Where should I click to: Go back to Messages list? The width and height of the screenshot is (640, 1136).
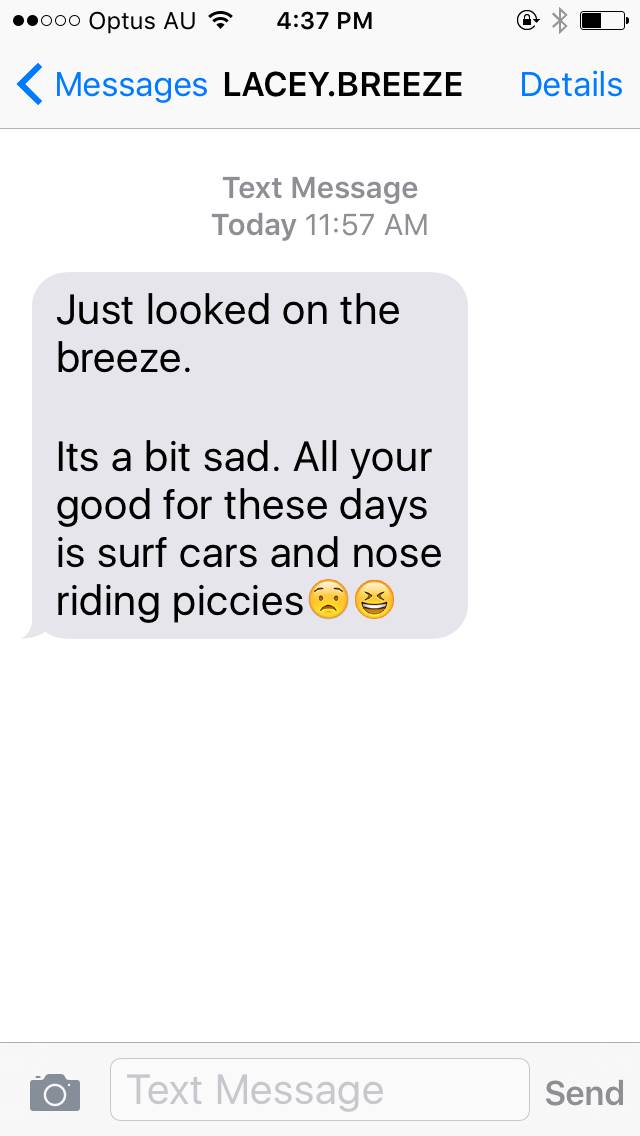click(110, 85)
